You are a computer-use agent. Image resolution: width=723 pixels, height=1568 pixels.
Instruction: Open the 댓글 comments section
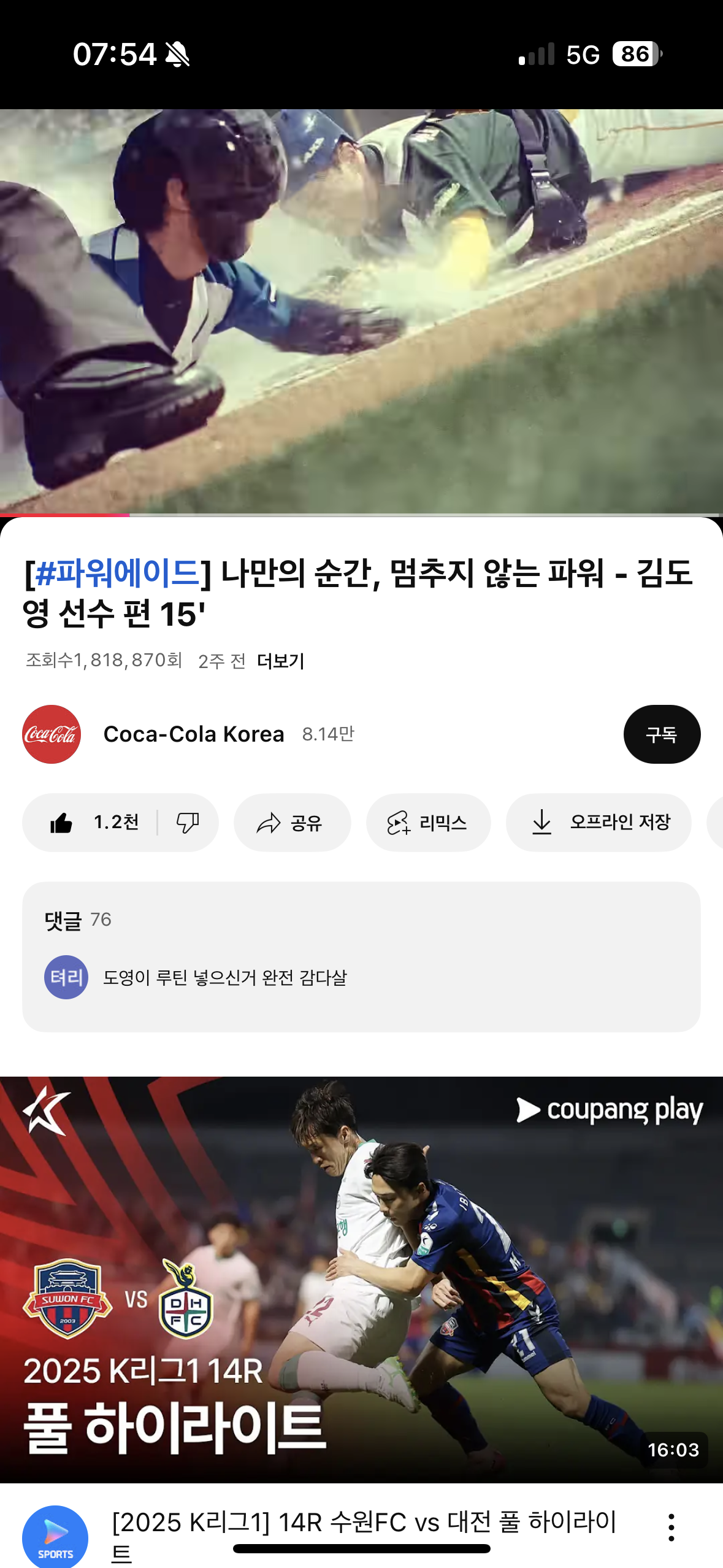pyautogui.click(x=361, y=956)
